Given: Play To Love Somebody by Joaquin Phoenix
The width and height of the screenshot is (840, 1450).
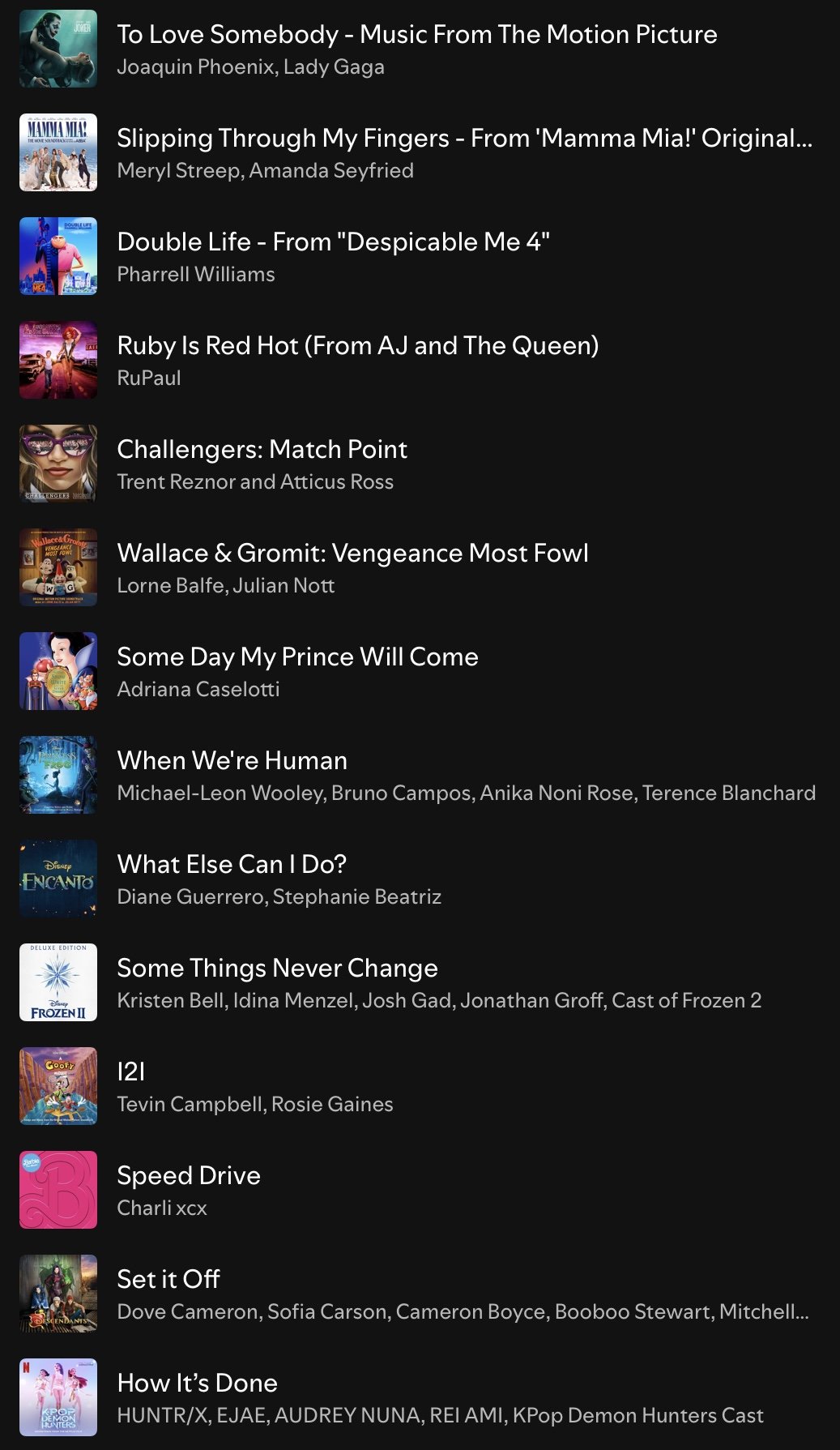Looking at the screenshot, I should pyautogui.click(x=416, y=35).
